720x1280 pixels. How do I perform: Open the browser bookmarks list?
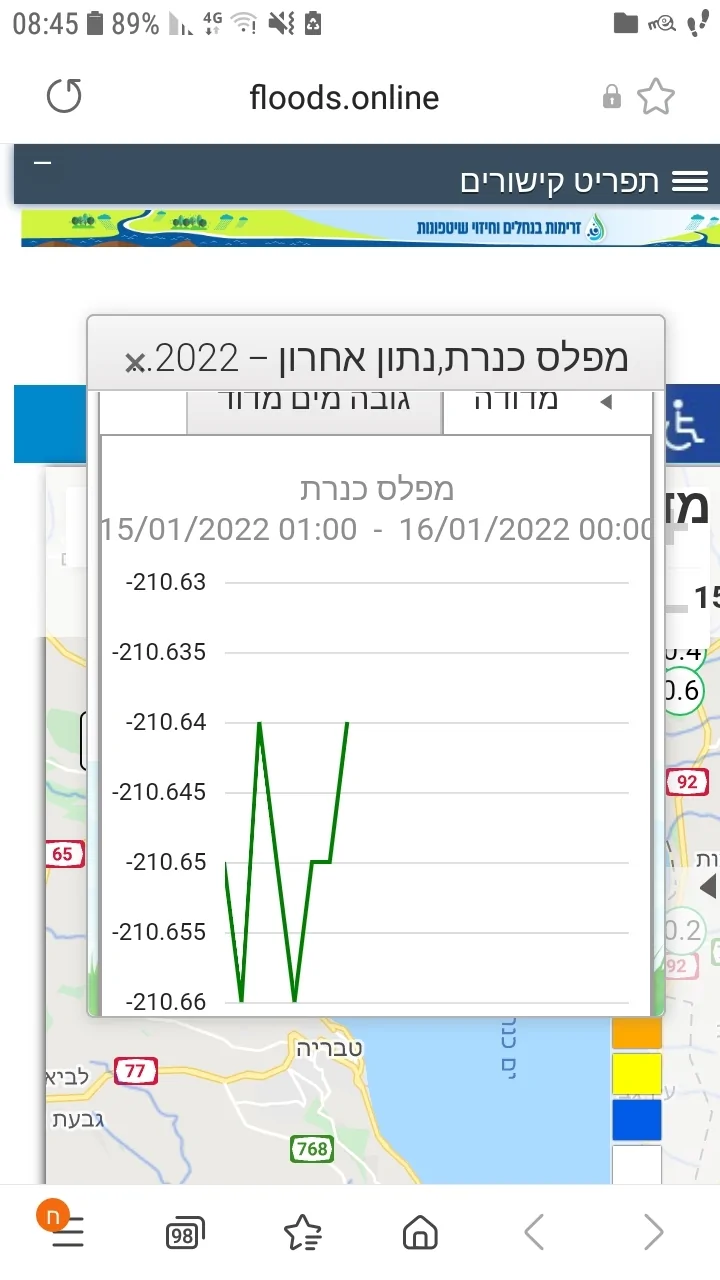(x=303, y=1234)
